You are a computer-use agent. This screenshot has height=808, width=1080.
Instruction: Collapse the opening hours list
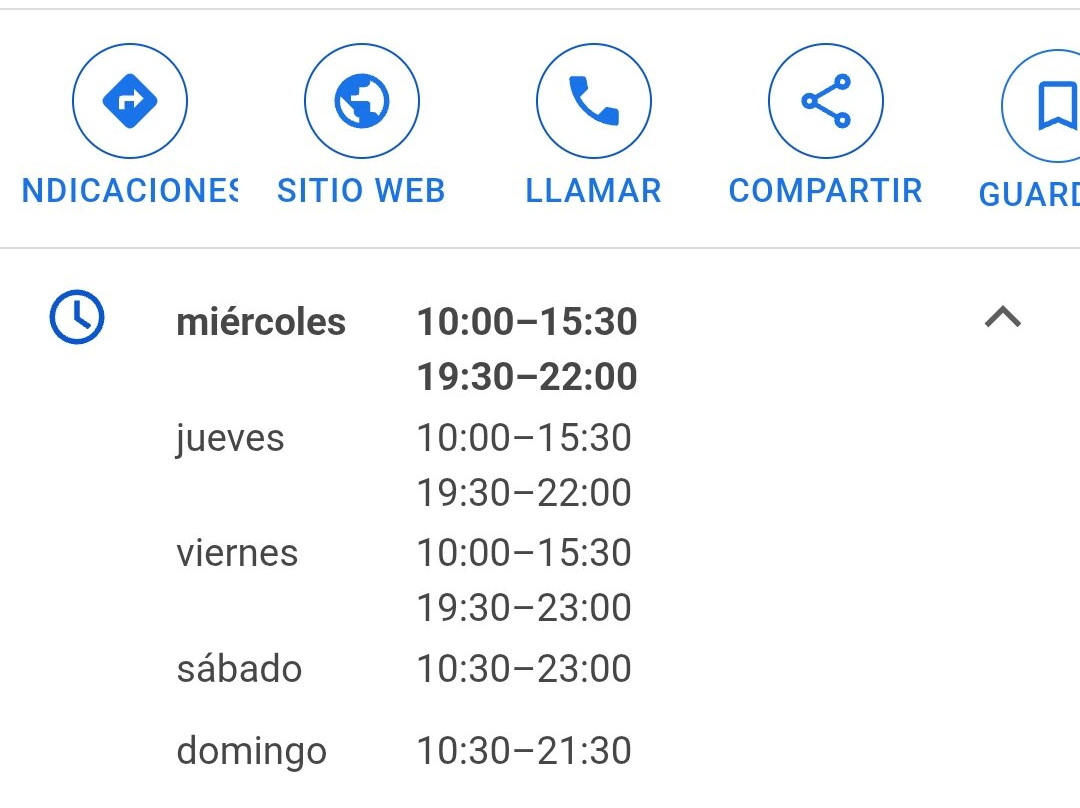(x=1002, y=319)
